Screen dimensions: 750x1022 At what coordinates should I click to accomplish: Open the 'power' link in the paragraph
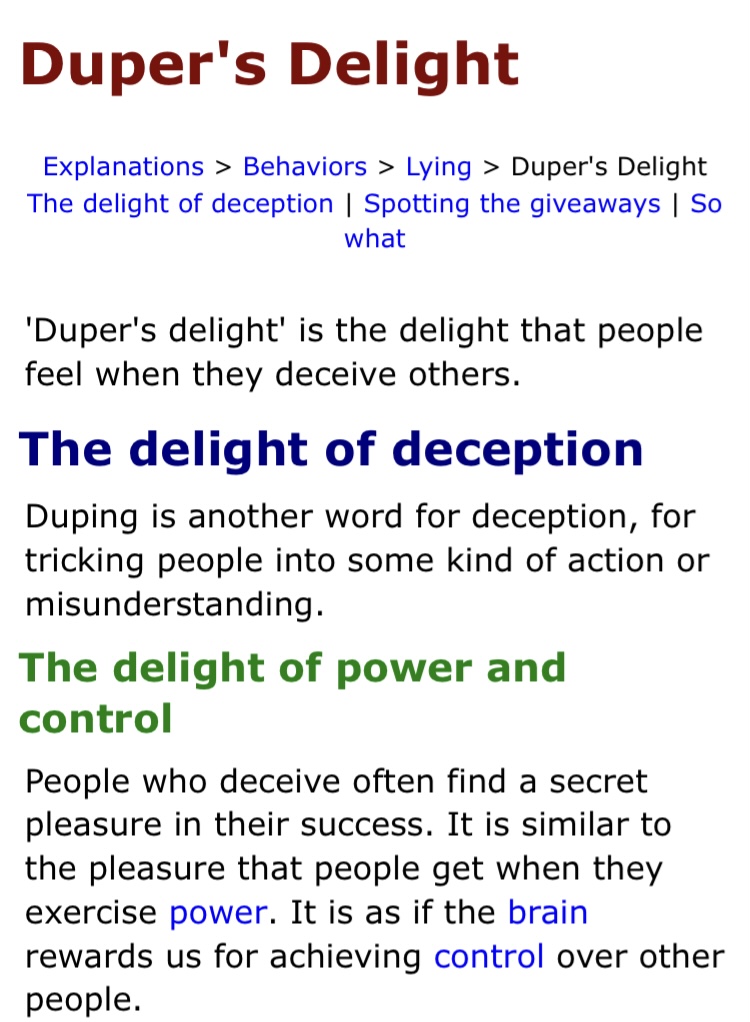[x=218, y=913]
